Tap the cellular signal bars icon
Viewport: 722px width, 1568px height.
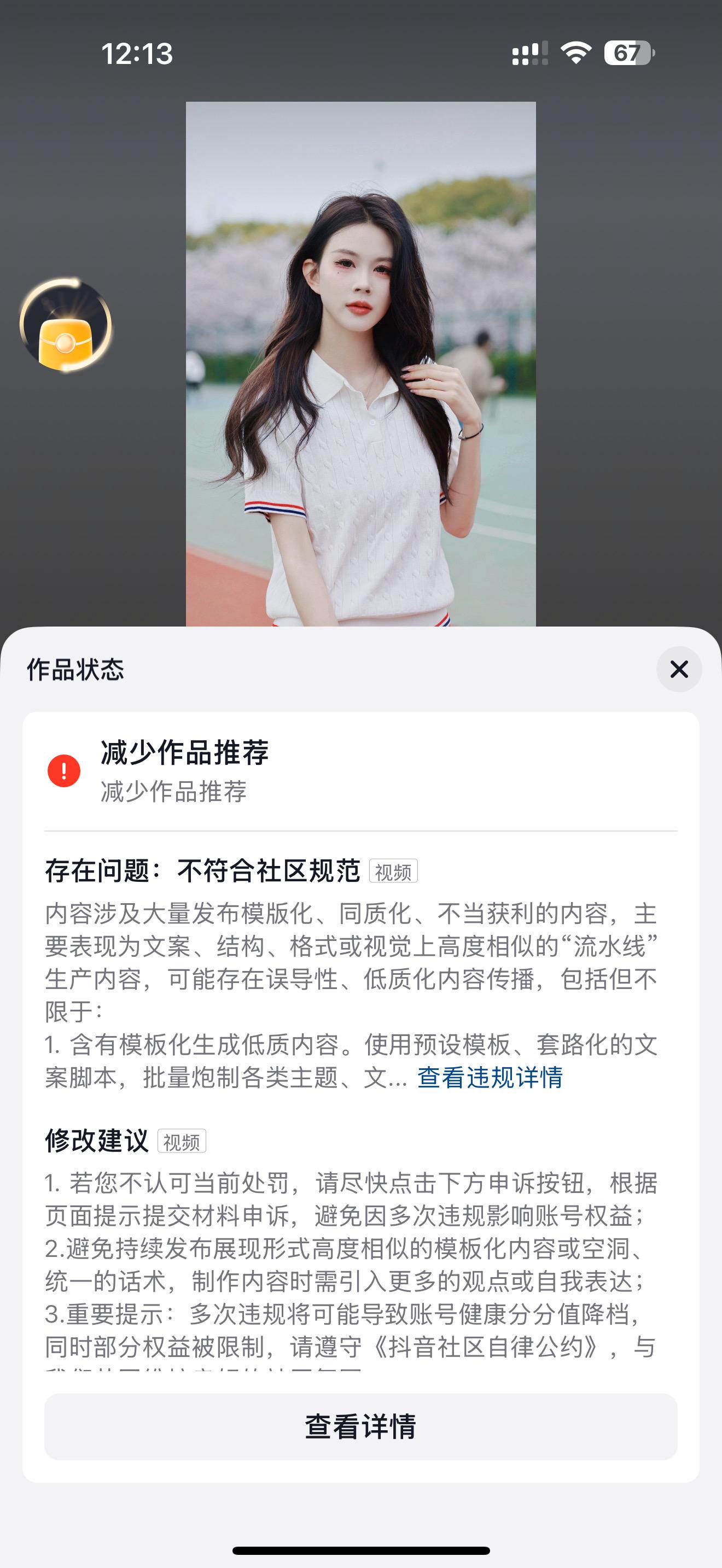pos(527,54)
